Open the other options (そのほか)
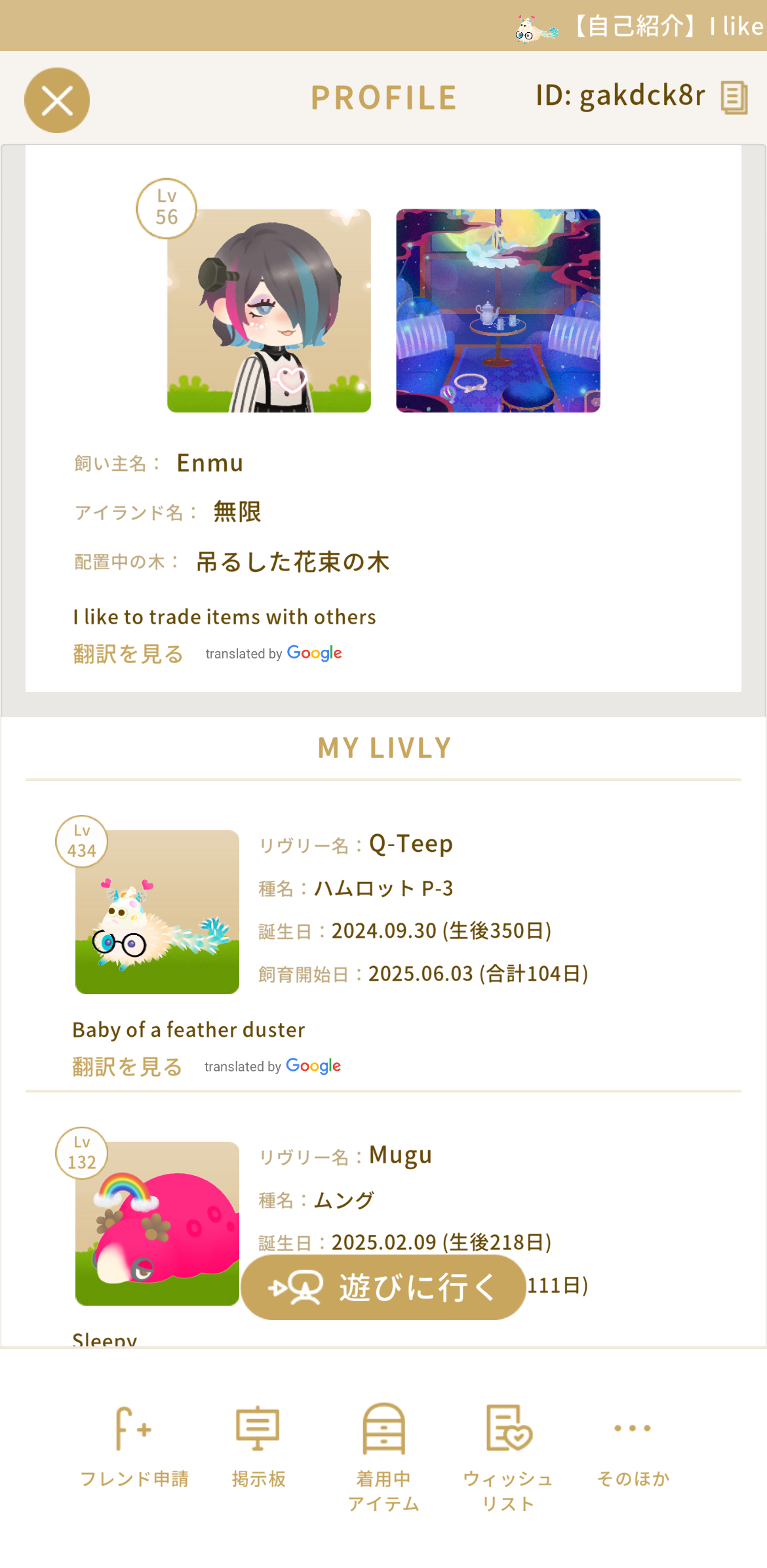 click(633, 1446)
